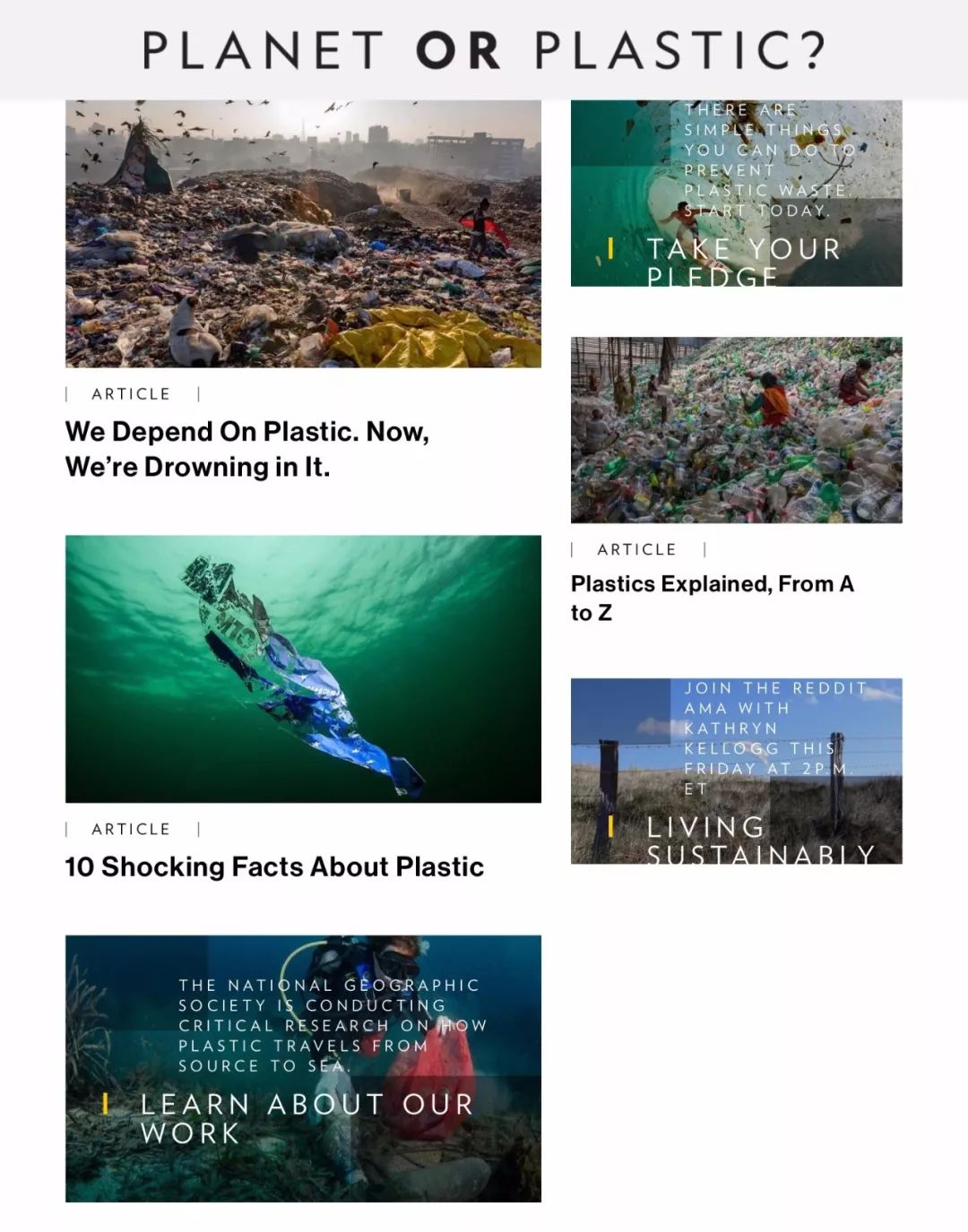This screenshot has height=1232, width=968.
Task: Open Learn About Our Work card
Action: (303, 1068)
